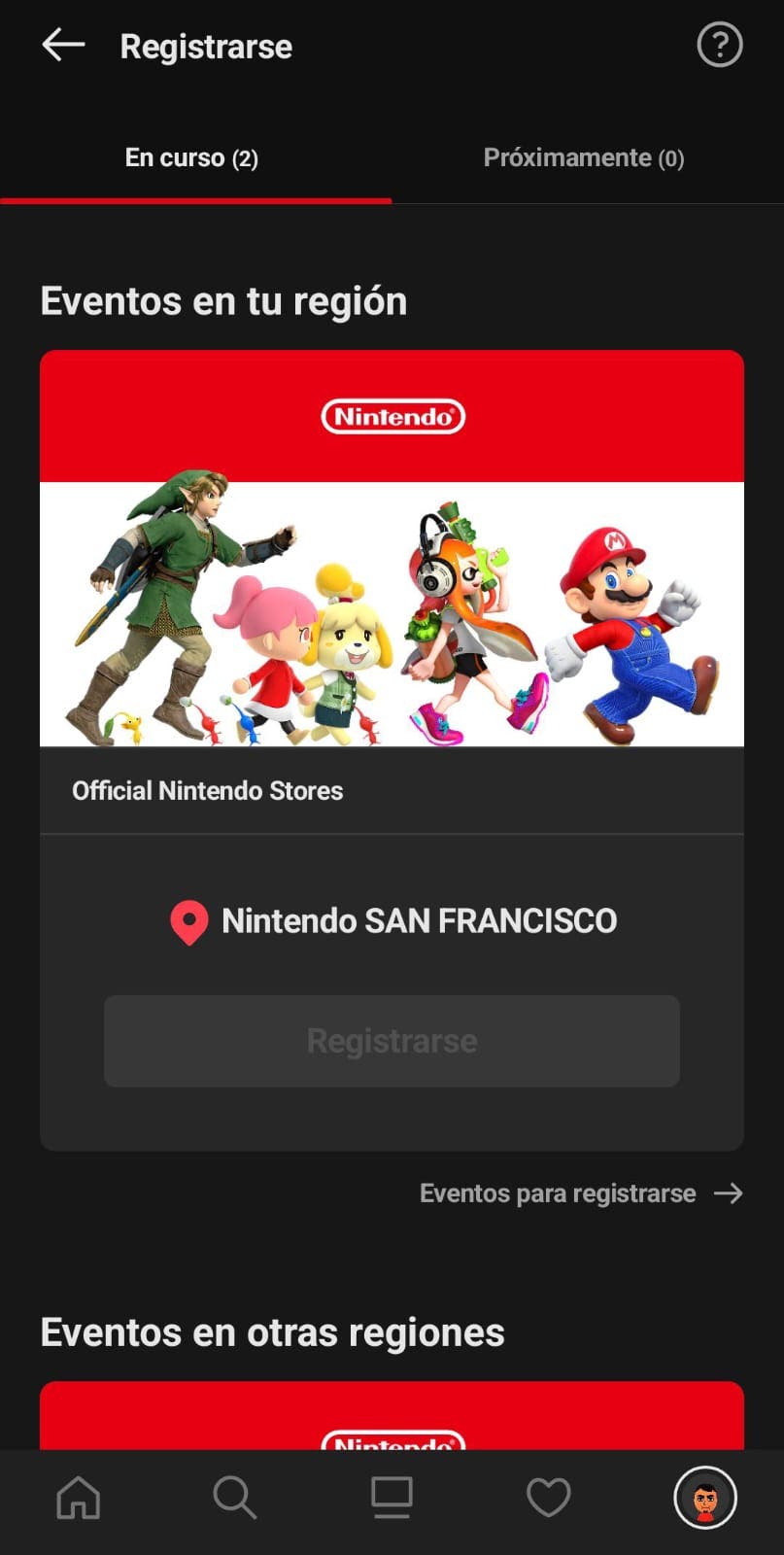Tap the red location pin icon

pos(187,923)
